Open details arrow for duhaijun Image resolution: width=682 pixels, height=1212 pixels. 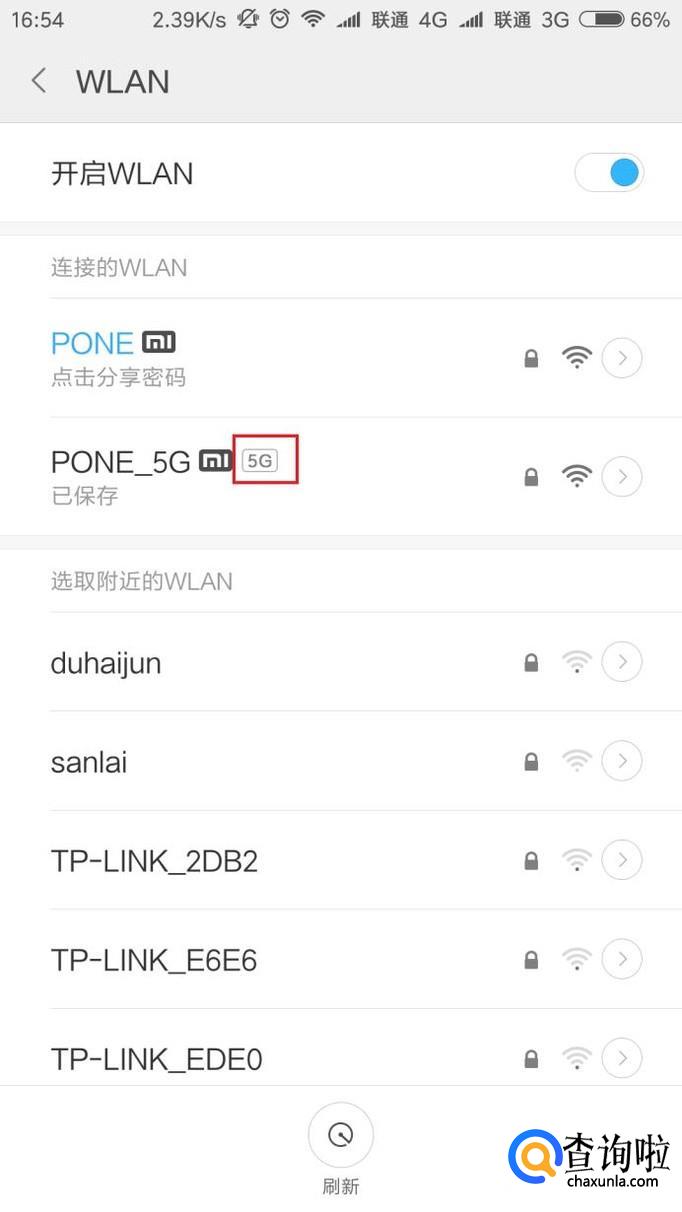pos(622,661)
